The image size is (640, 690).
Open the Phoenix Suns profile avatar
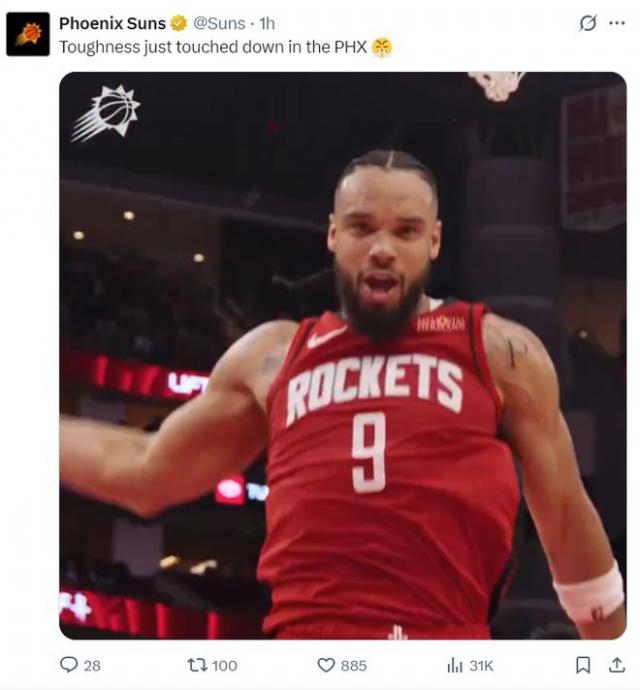point(27,34)
